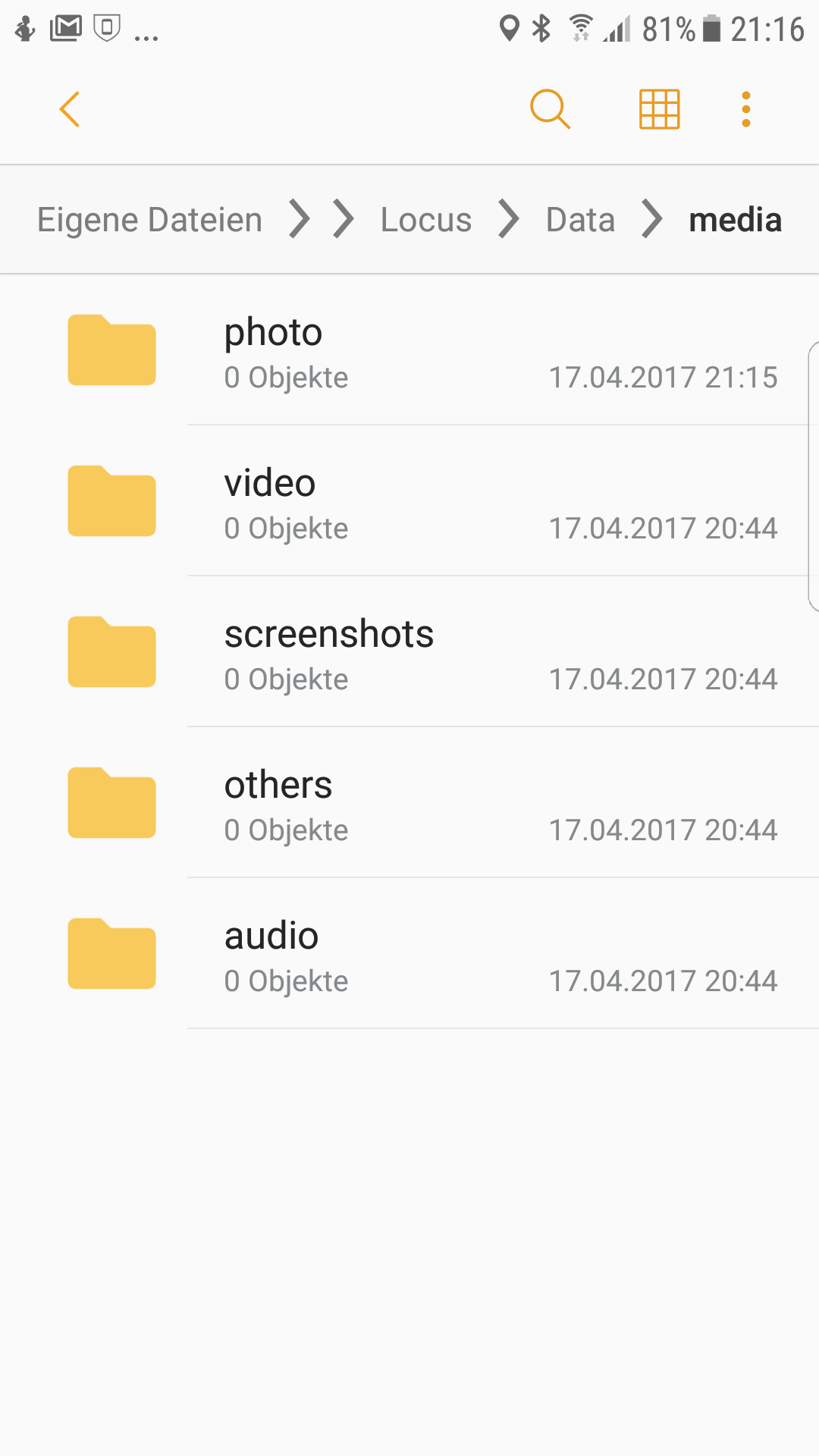Open the audio folder
The image size is (819, 1456).
[409, 955]
